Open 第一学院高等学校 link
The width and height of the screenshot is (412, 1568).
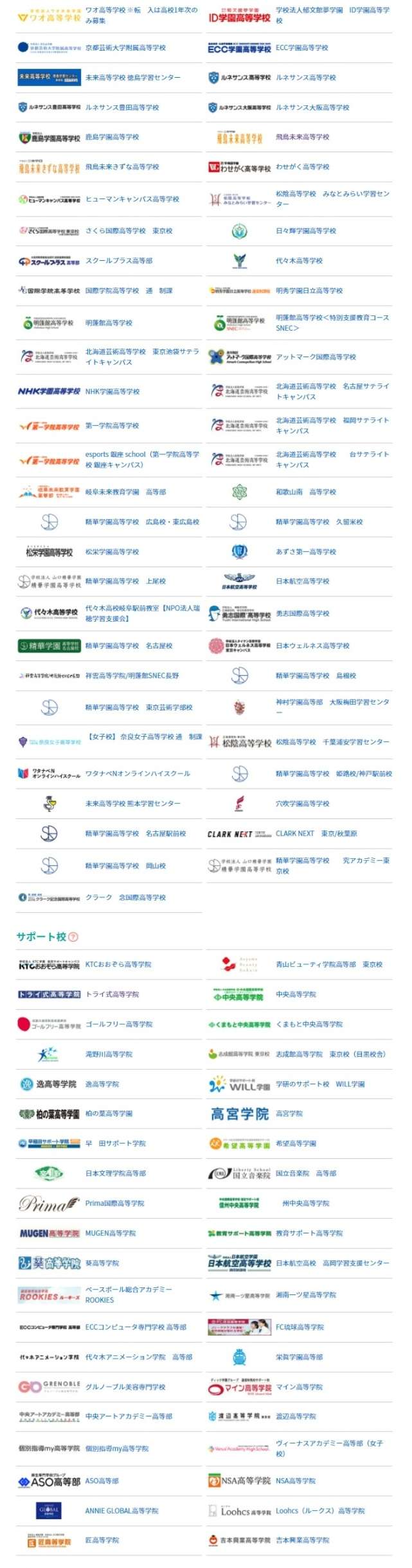[x=112, y=425]
